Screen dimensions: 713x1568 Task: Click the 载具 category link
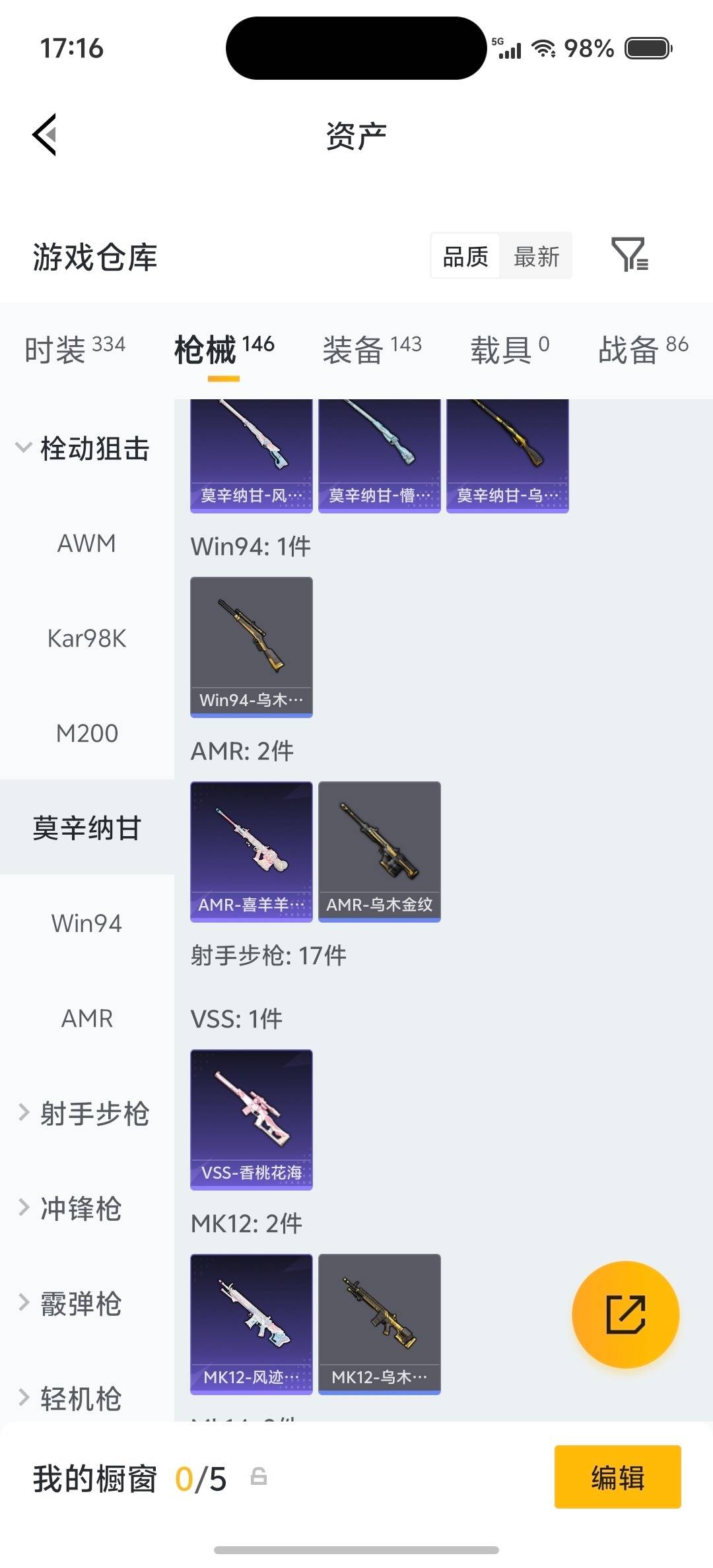pos(508,350)
